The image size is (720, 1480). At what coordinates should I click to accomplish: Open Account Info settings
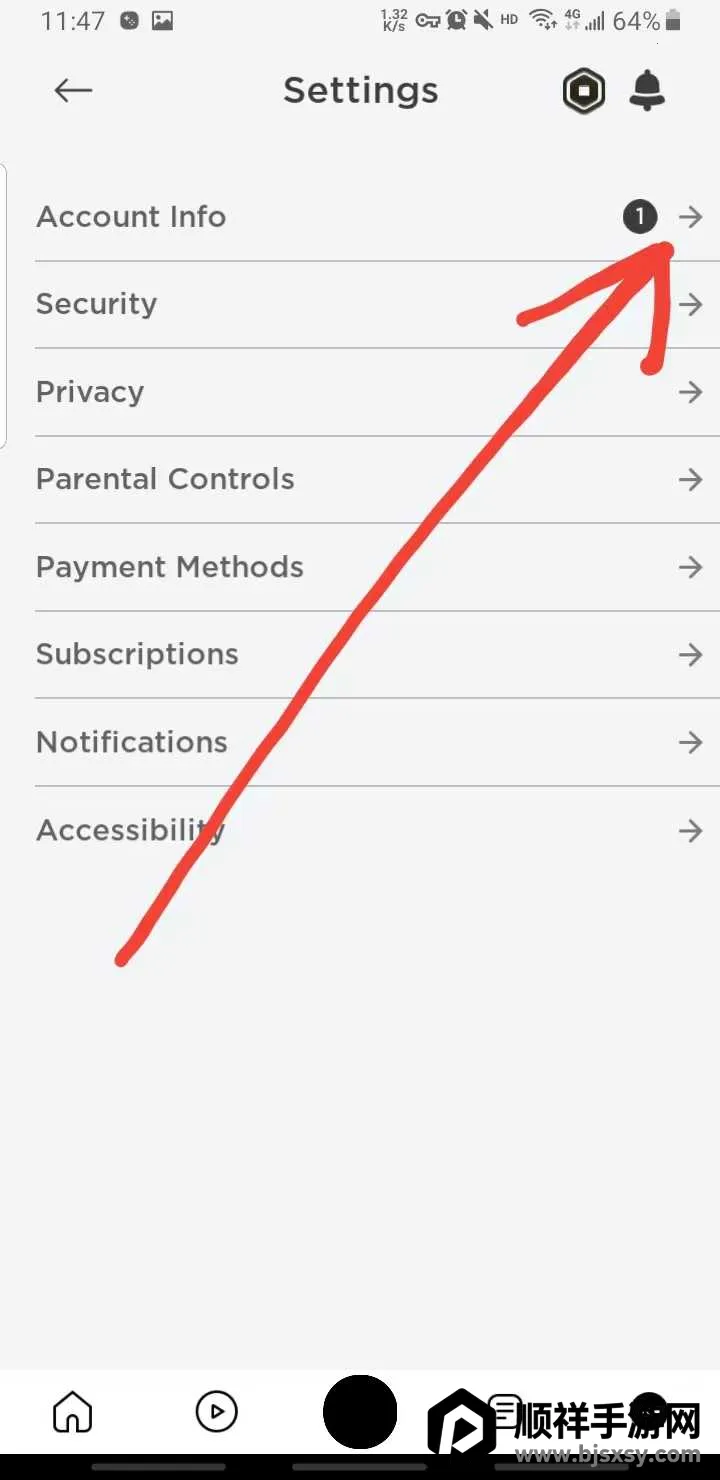(377, 217)
